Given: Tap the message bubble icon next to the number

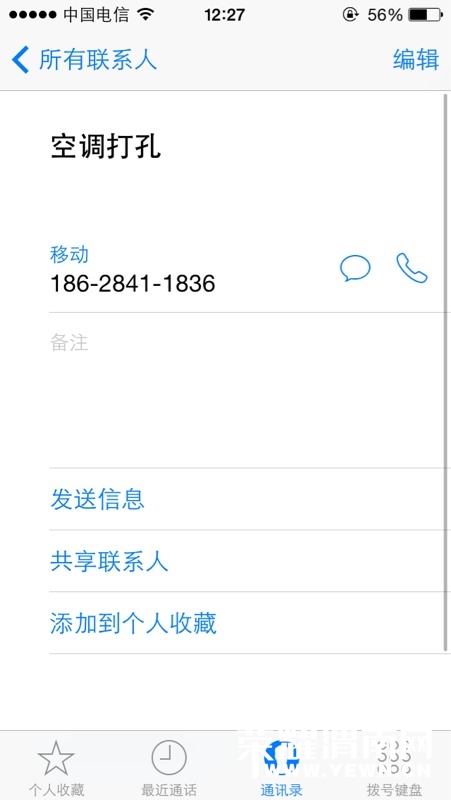Looking at the screenshot, I should (355, 268).
